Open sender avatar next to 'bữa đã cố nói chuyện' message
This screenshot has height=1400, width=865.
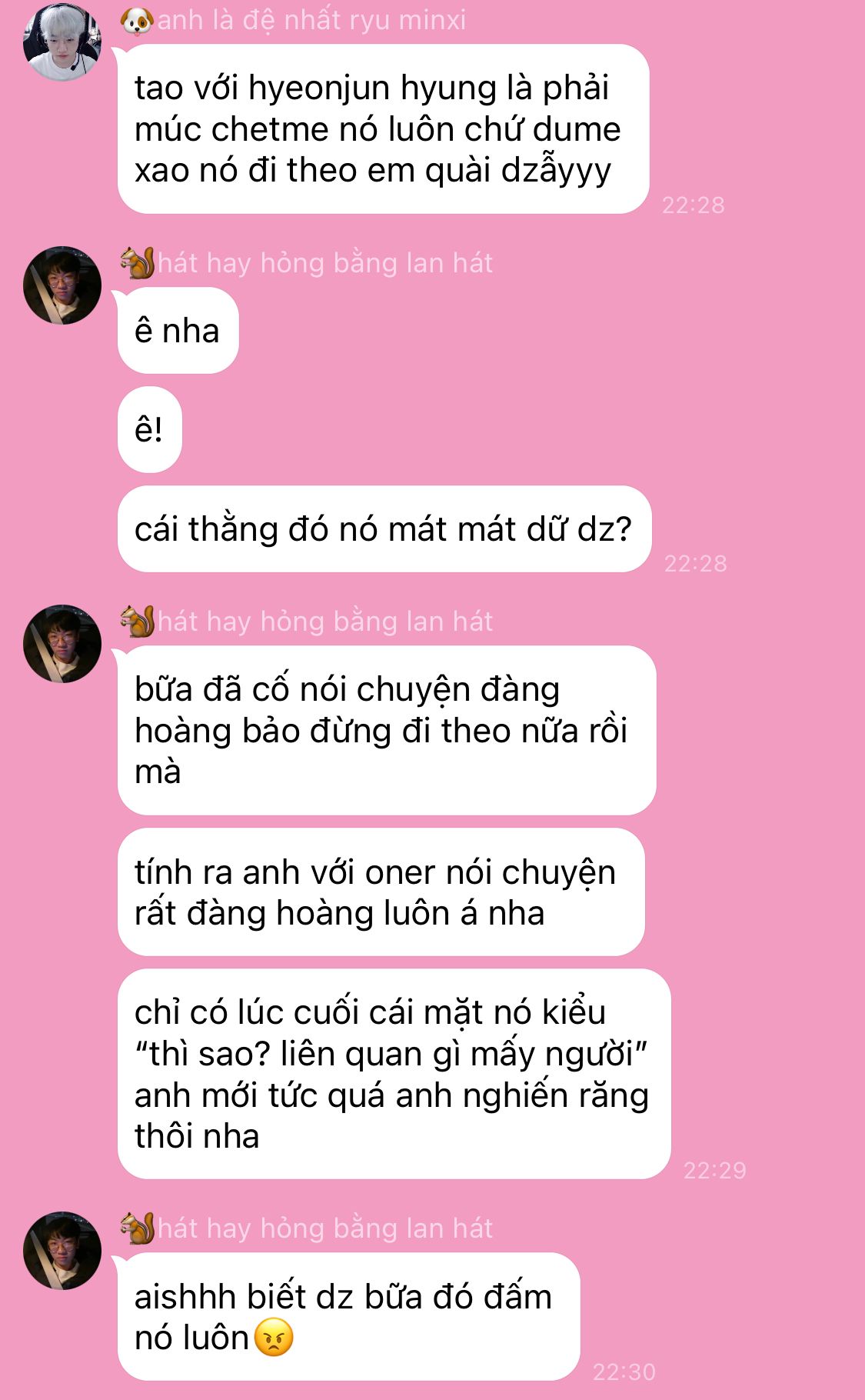click(62, 644)
